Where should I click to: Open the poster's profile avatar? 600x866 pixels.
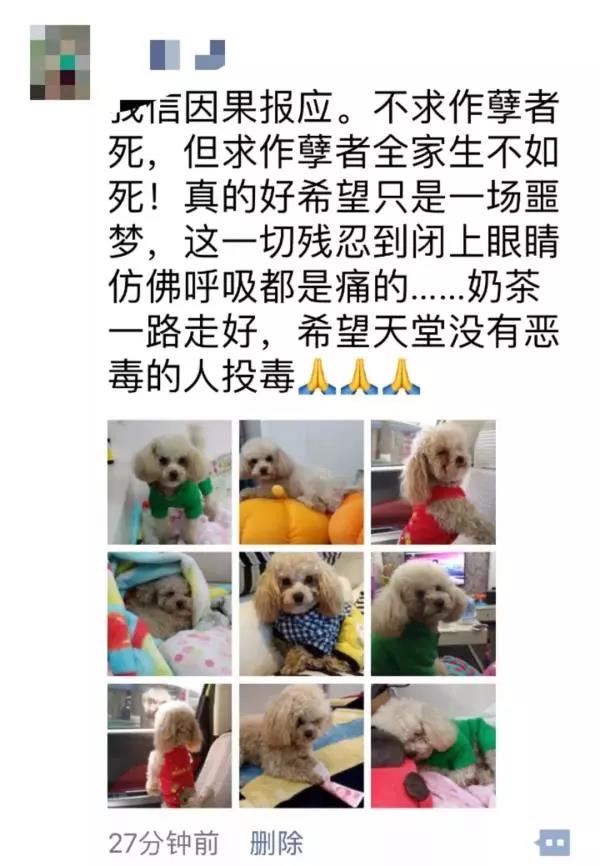pyautogui.click(x=60, y=62)
